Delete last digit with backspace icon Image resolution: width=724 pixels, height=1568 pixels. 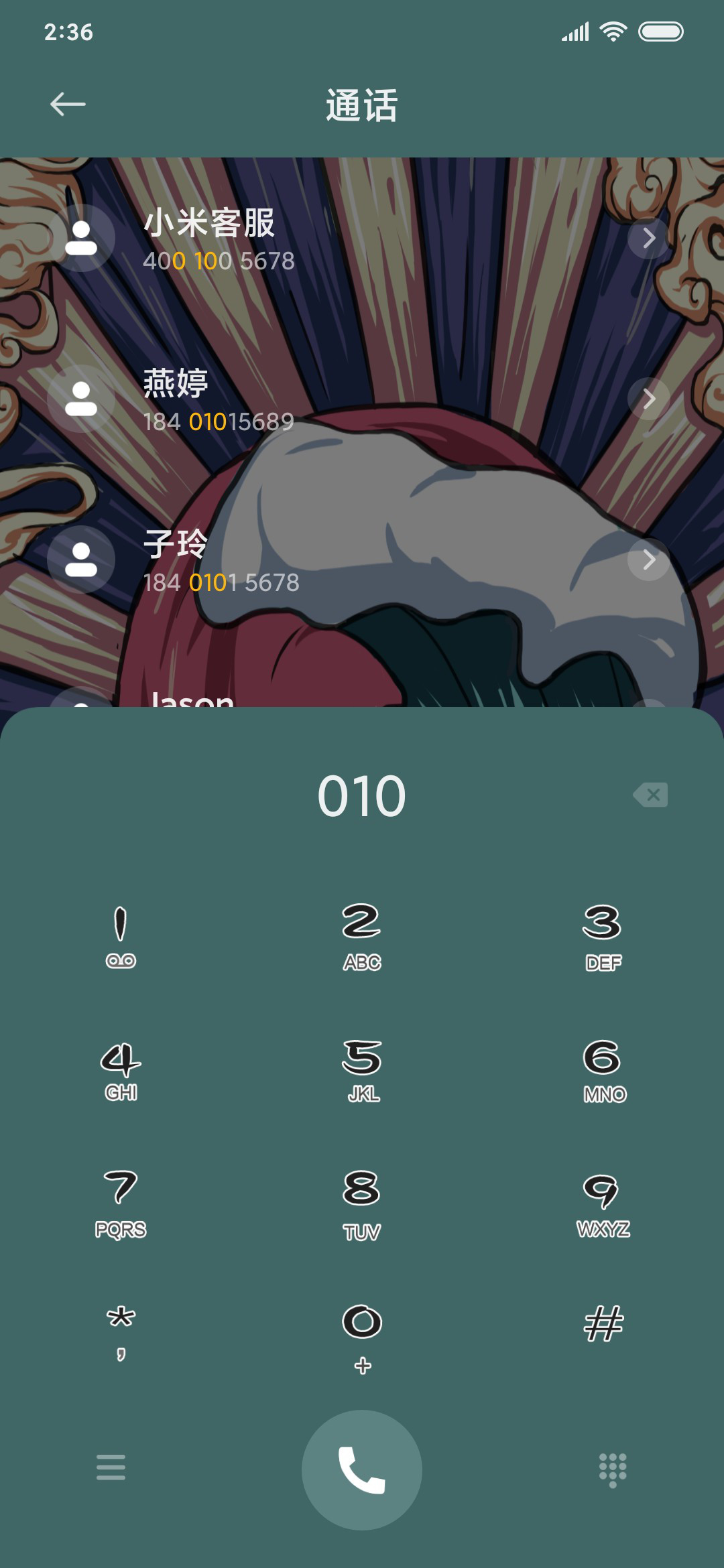pos(650,795)
